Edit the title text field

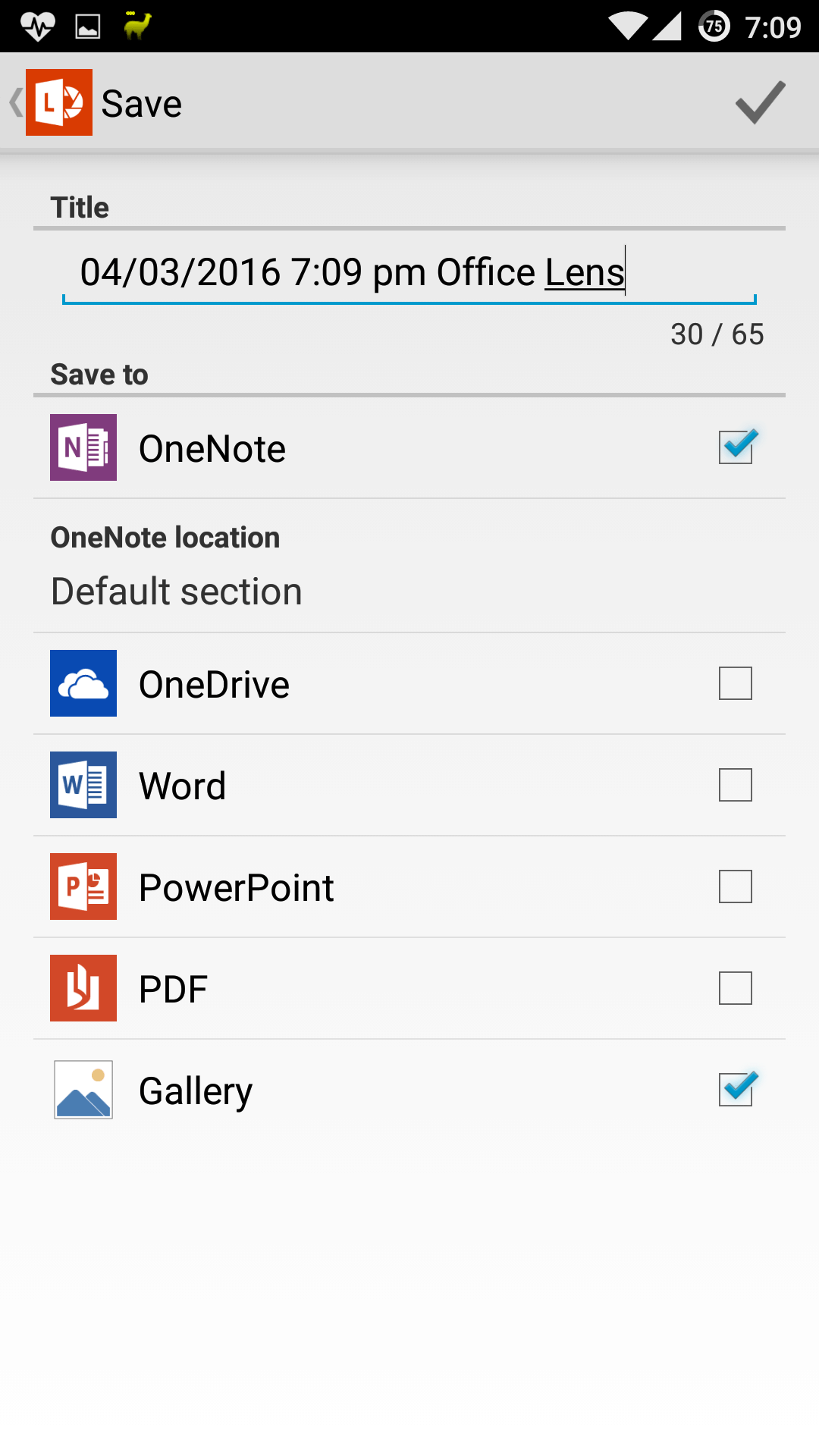409,273
